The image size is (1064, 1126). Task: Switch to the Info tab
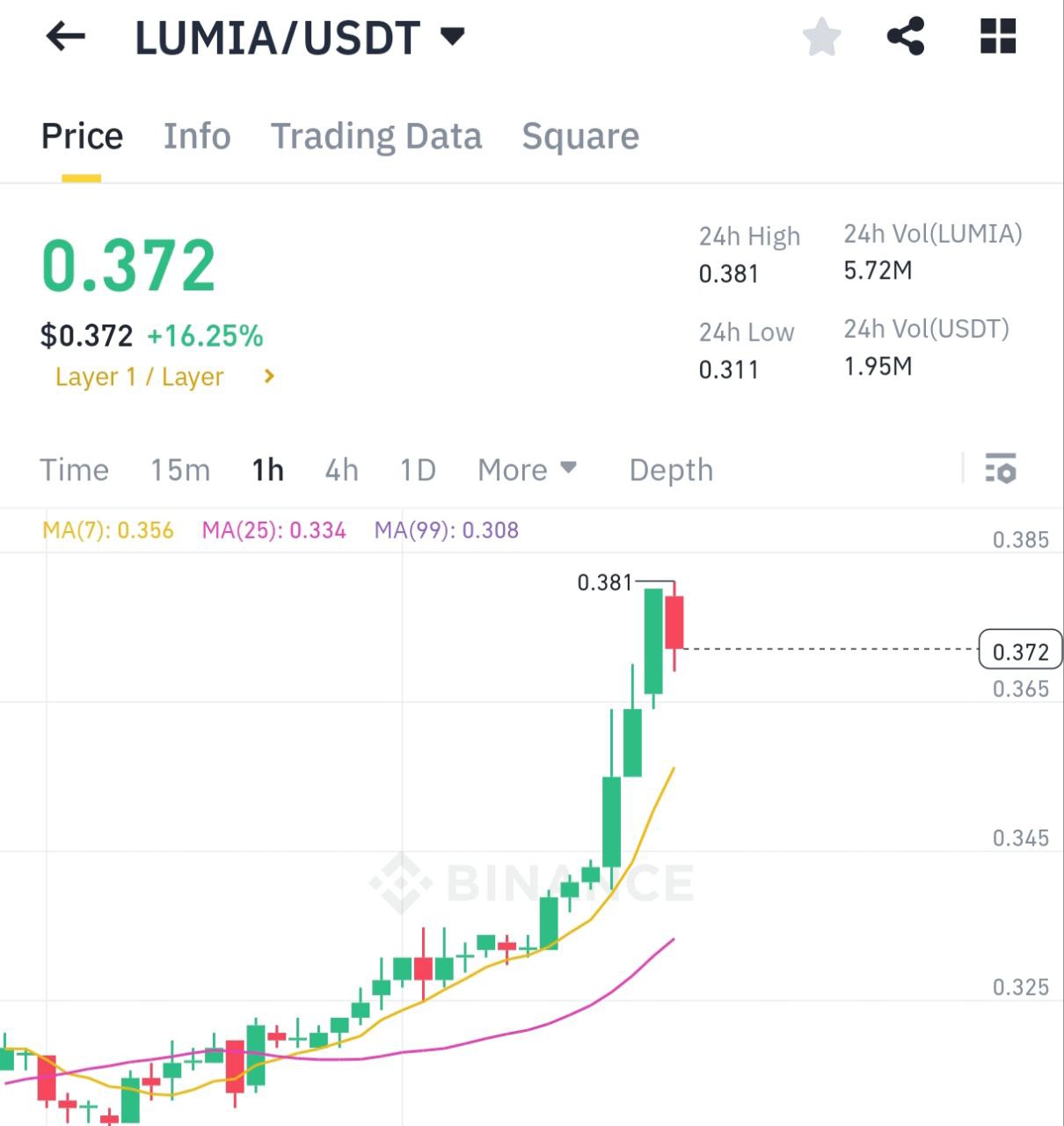point(197,136)
